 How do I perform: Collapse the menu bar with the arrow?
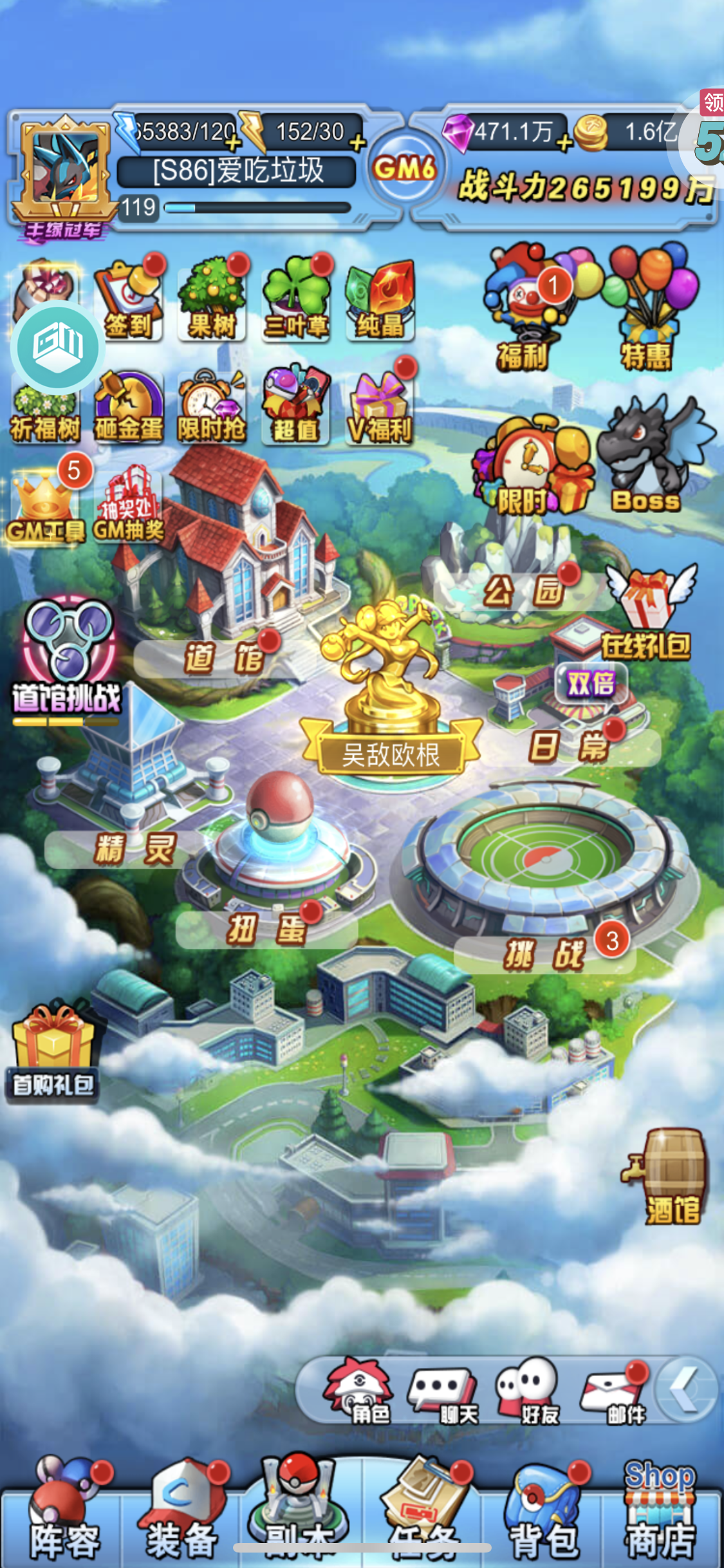pos(686,1390)
